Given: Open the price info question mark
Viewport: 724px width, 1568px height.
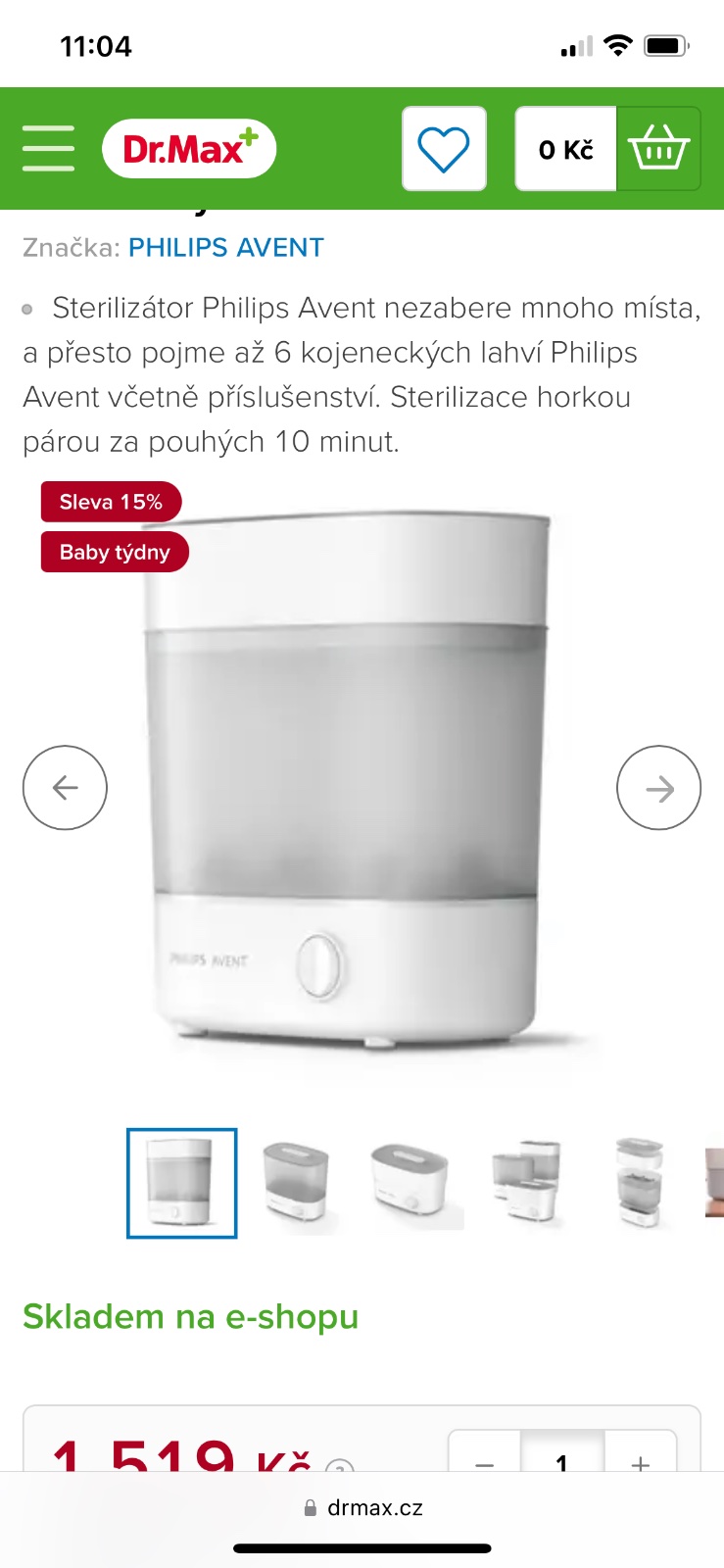Looking at the screenshot, I should [339, 1466].
